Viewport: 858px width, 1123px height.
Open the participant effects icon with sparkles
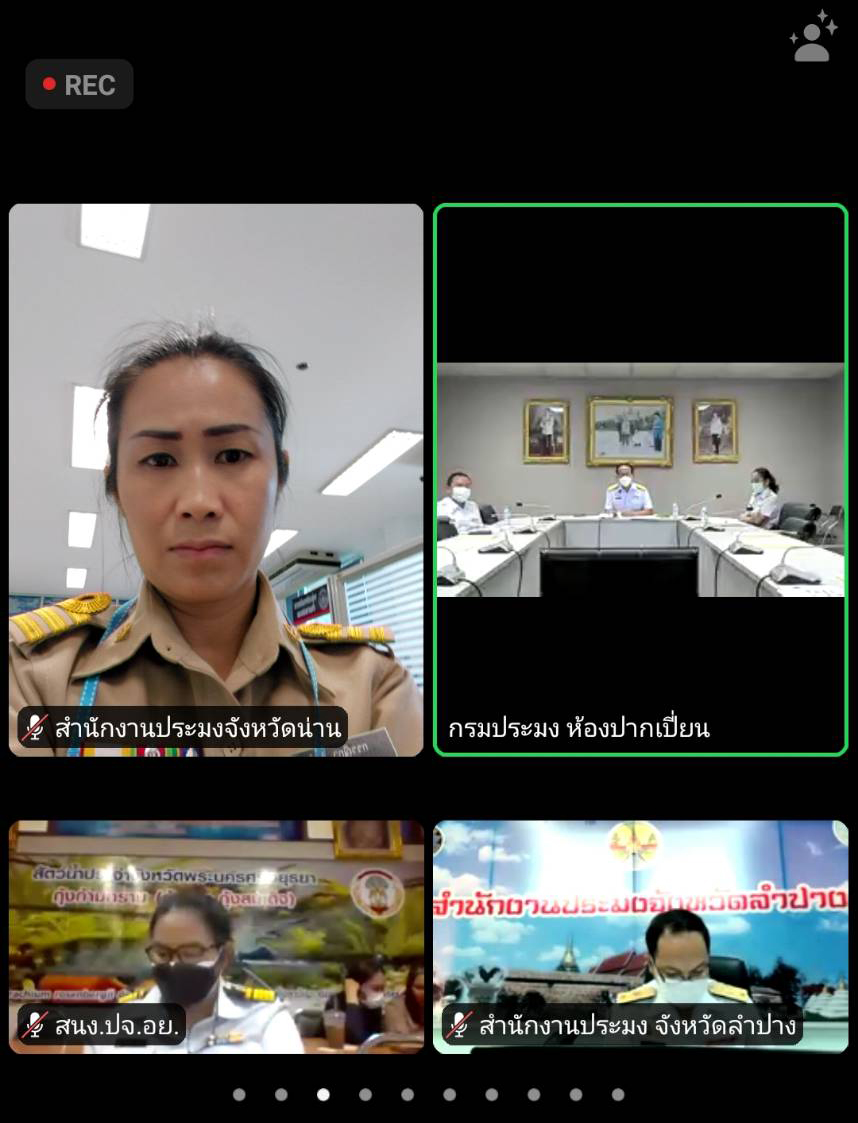tap(812, 39)
